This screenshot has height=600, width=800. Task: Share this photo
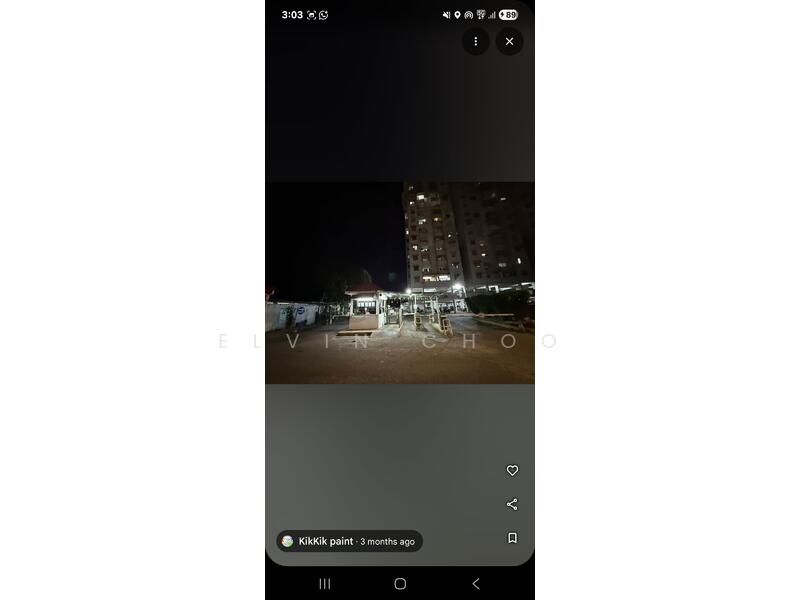512,504
